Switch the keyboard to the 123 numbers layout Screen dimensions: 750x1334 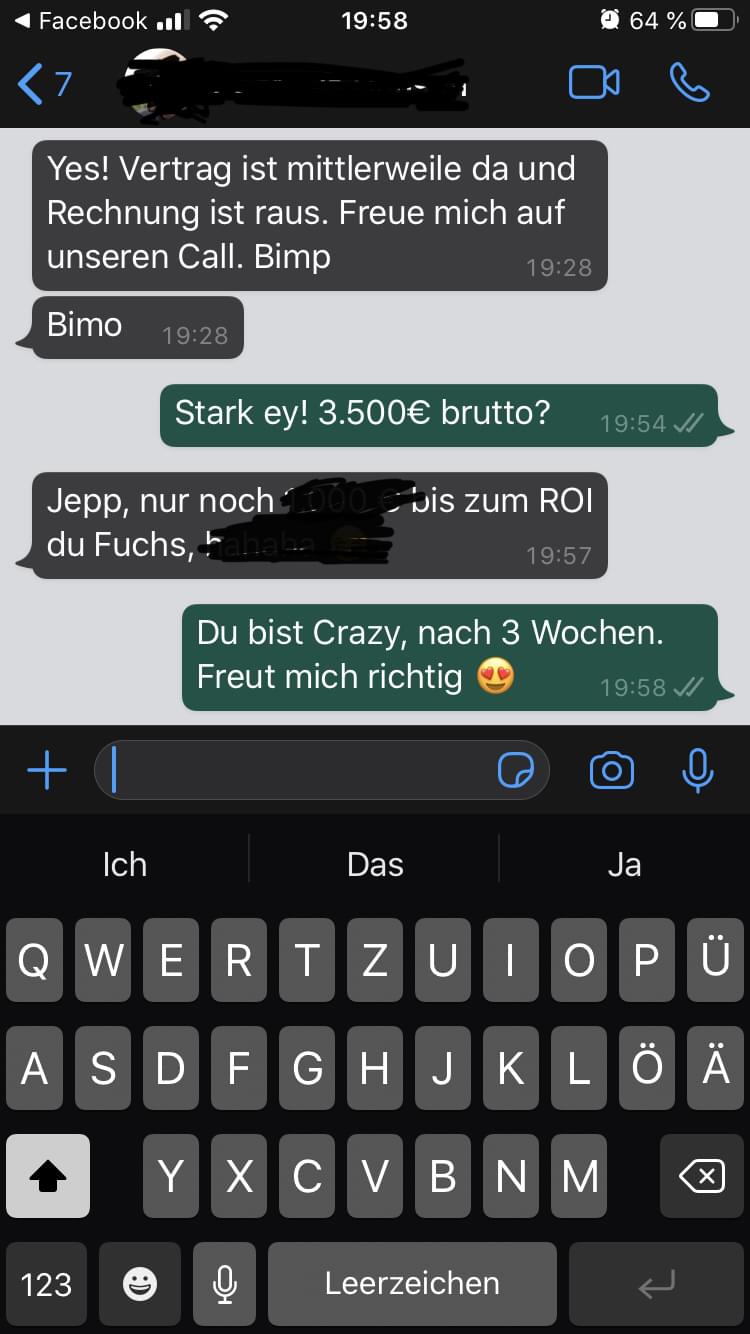[x=46, y=1284]
